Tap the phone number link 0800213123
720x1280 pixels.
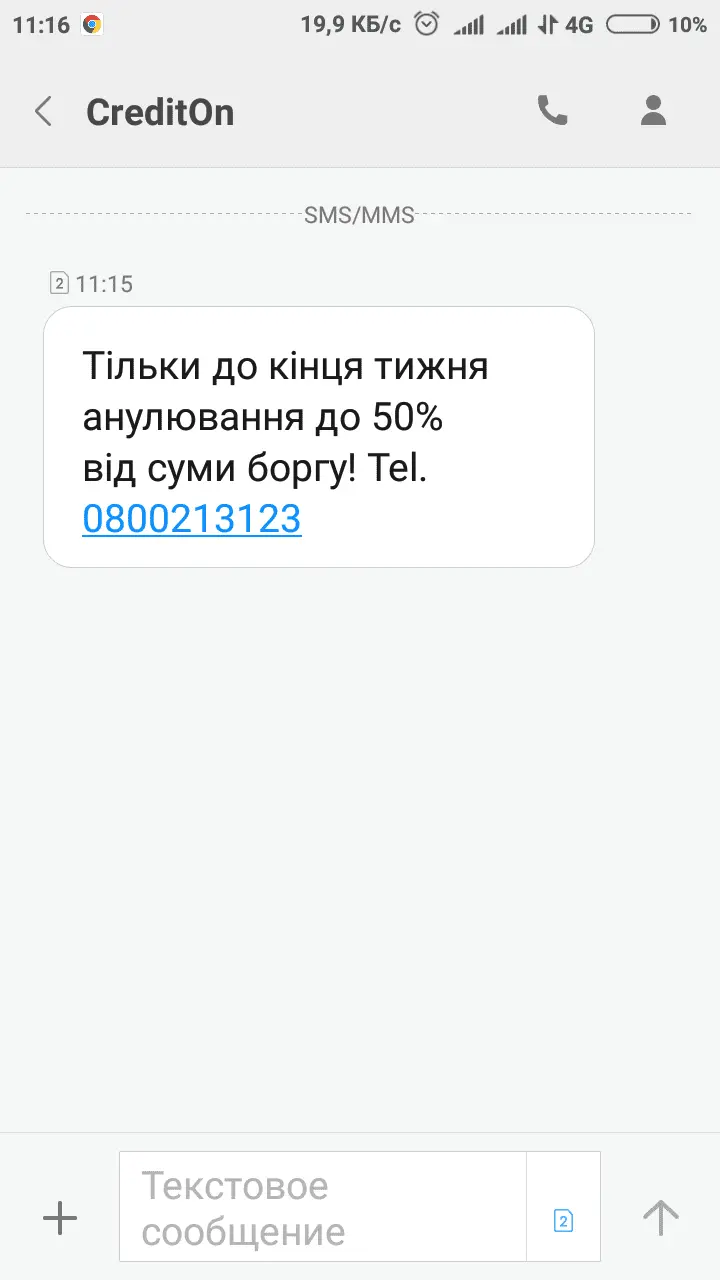coord(191,519)
